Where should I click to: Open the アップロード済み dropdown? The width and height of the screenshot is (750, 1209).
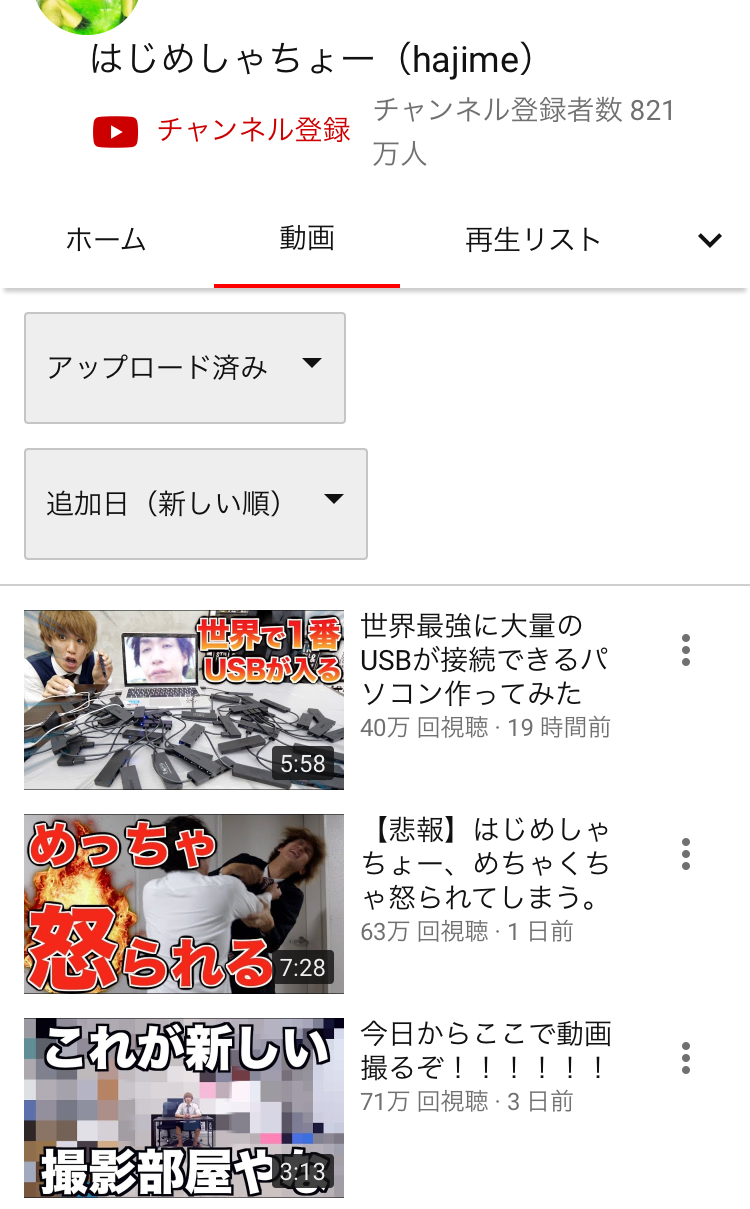185,368
